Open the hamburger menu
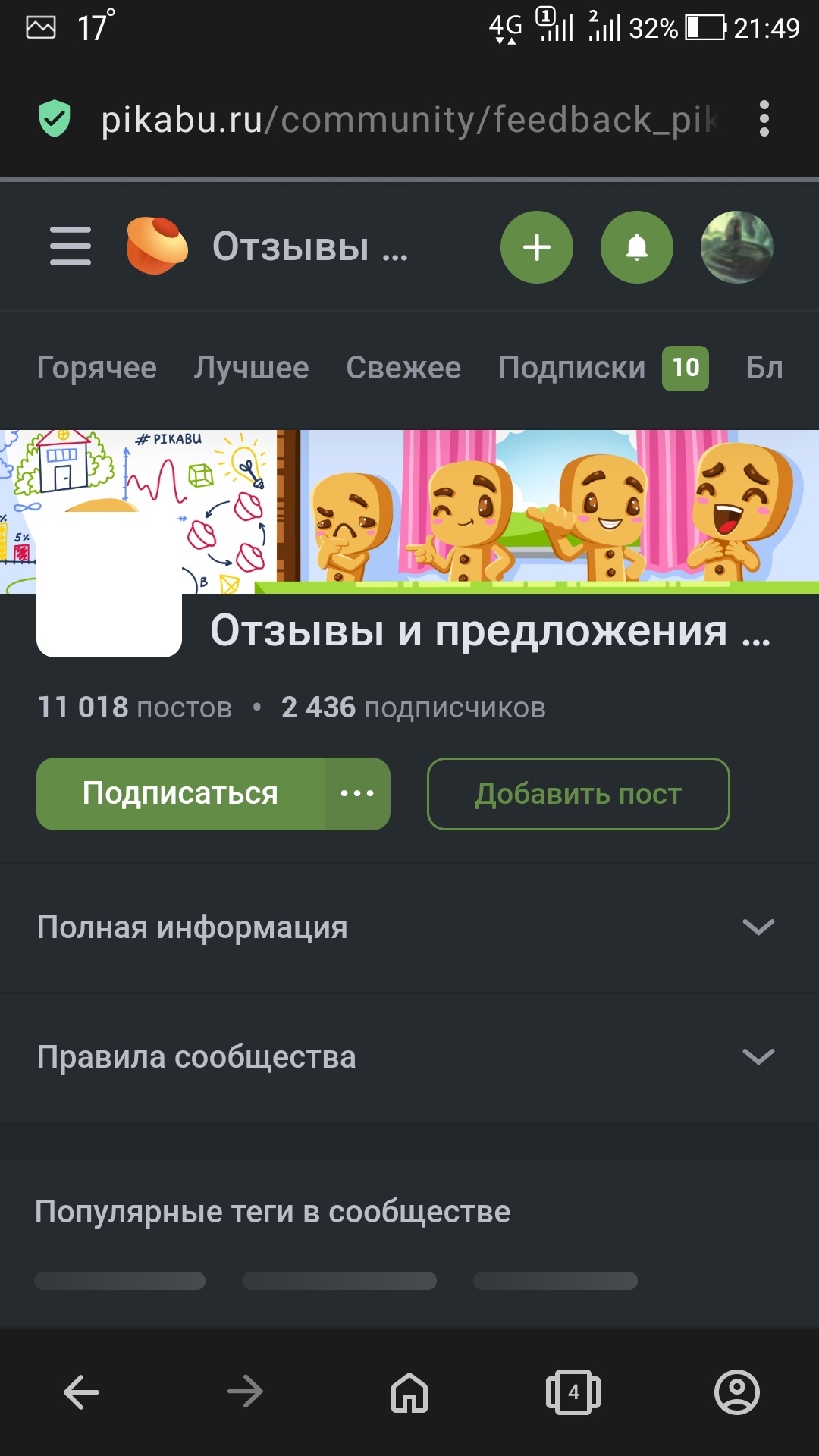This screenshot has width=819, height=1456. [71, 246]
